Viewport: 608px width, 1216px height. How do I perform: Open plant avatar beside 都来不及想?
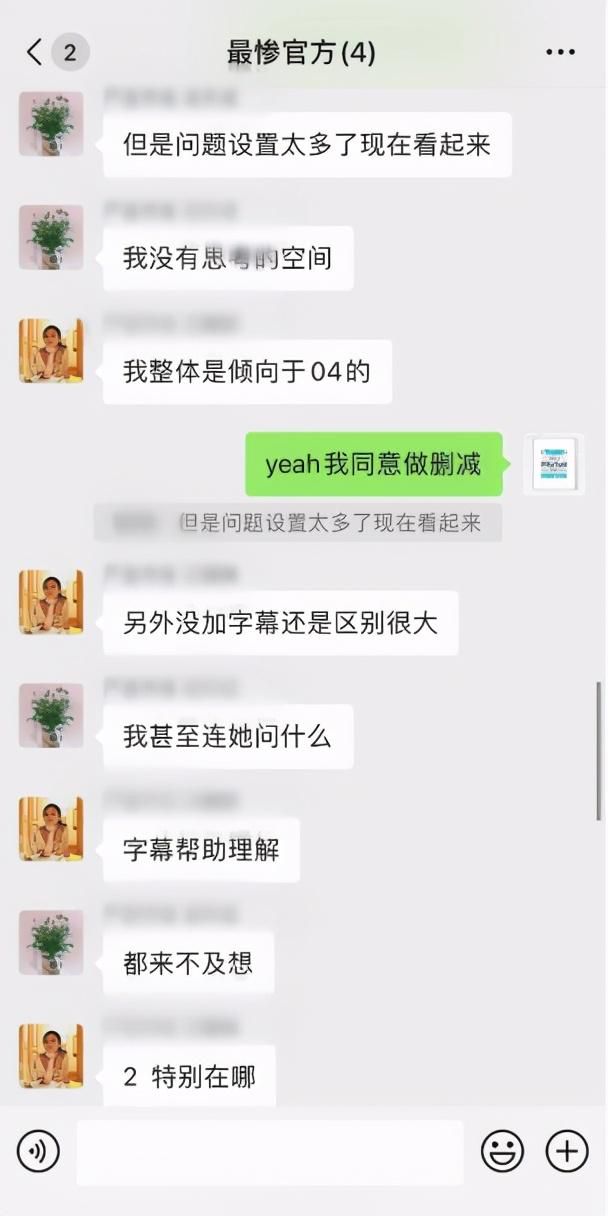coord(51,942)
